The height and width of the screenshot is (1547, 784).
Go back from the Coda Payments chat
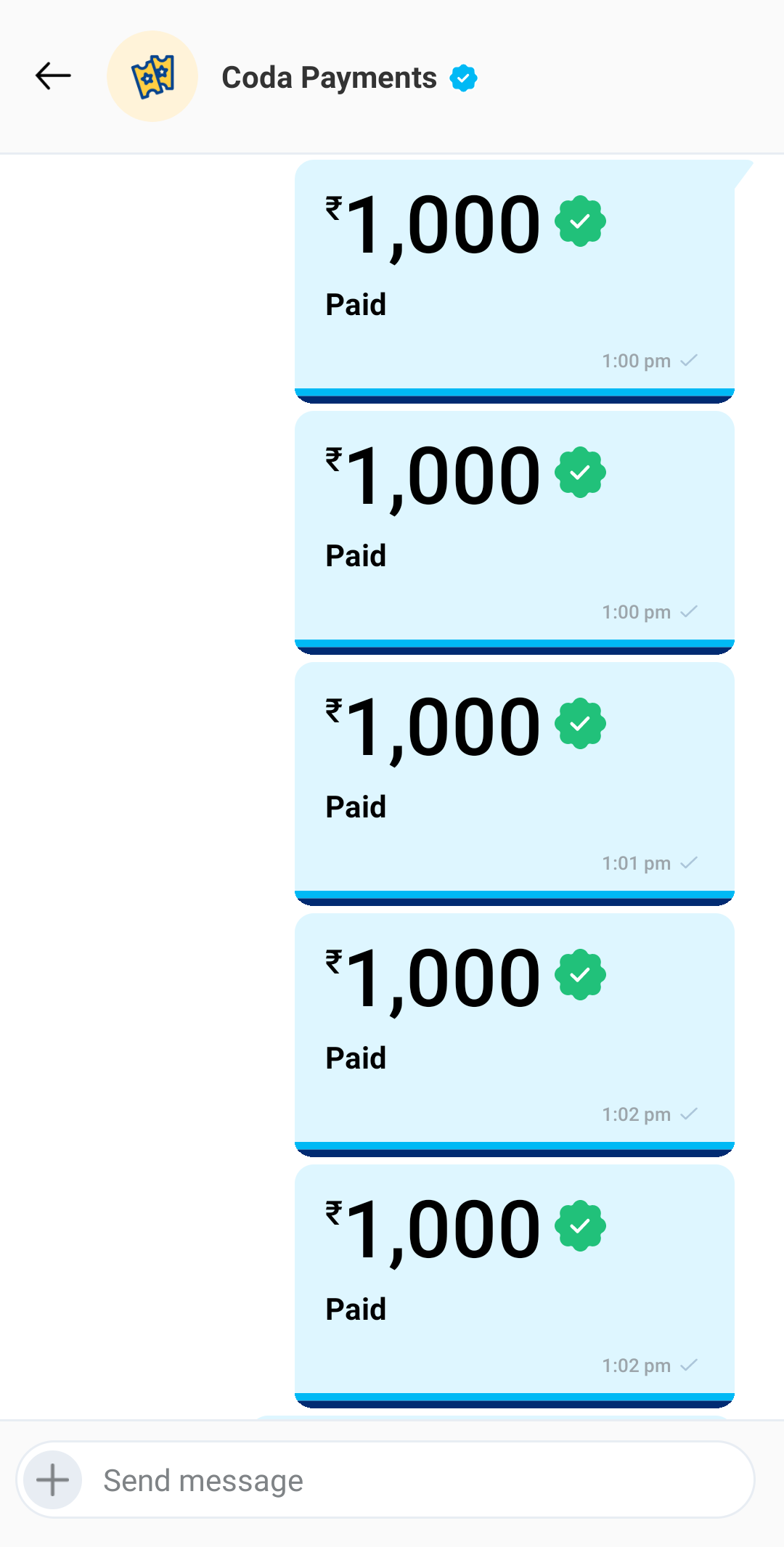tap(53, 76)
